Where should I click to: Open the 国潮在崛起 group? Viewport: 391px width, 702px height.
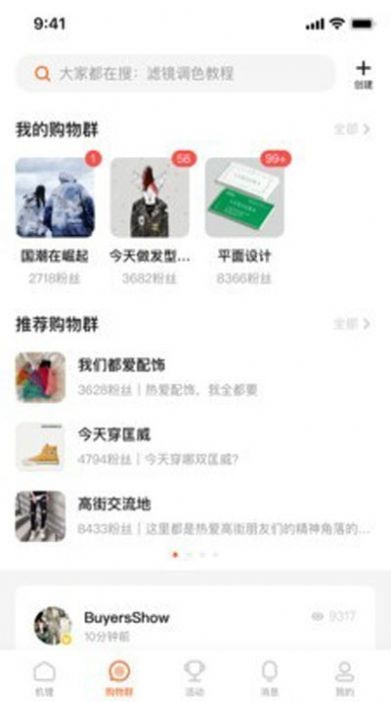click(x=55, y=219)
